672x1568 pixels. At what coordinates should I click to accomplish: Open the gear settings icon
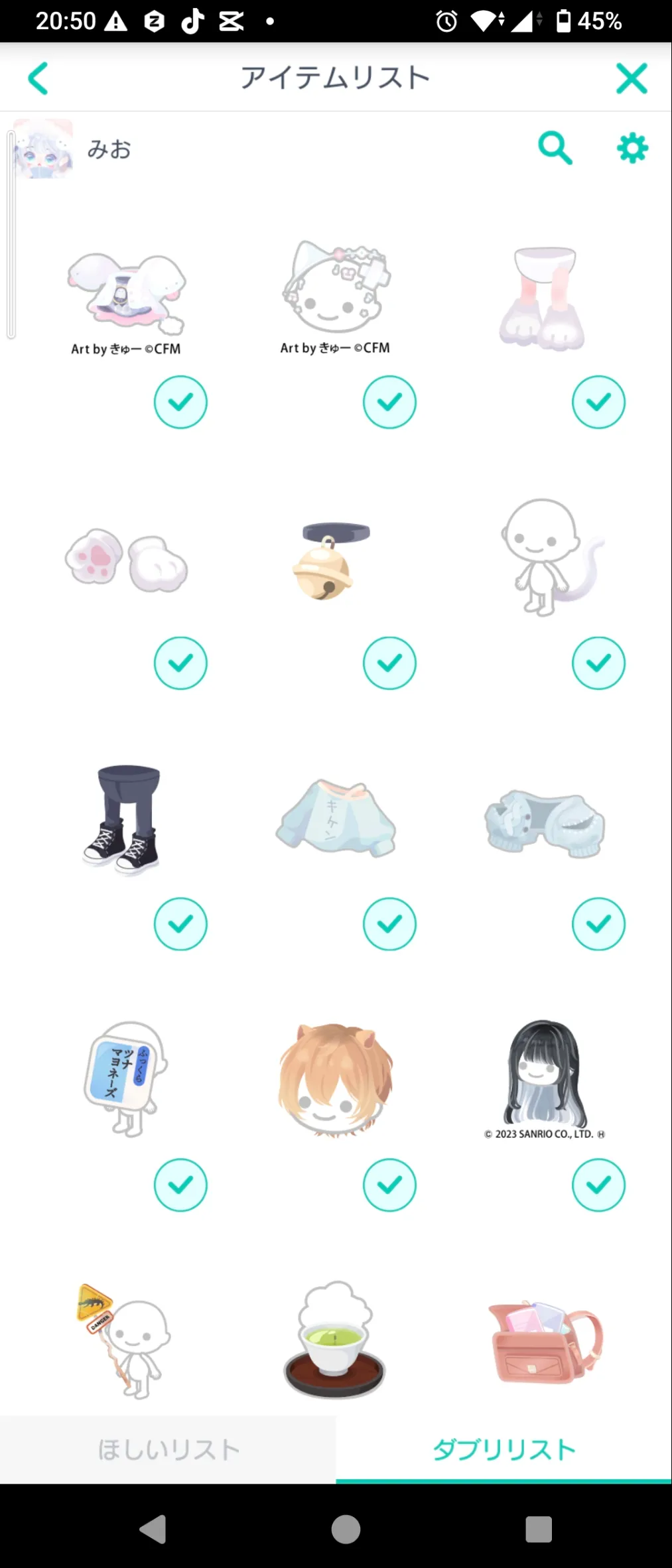pyautogui.click(x=632, y=147)
